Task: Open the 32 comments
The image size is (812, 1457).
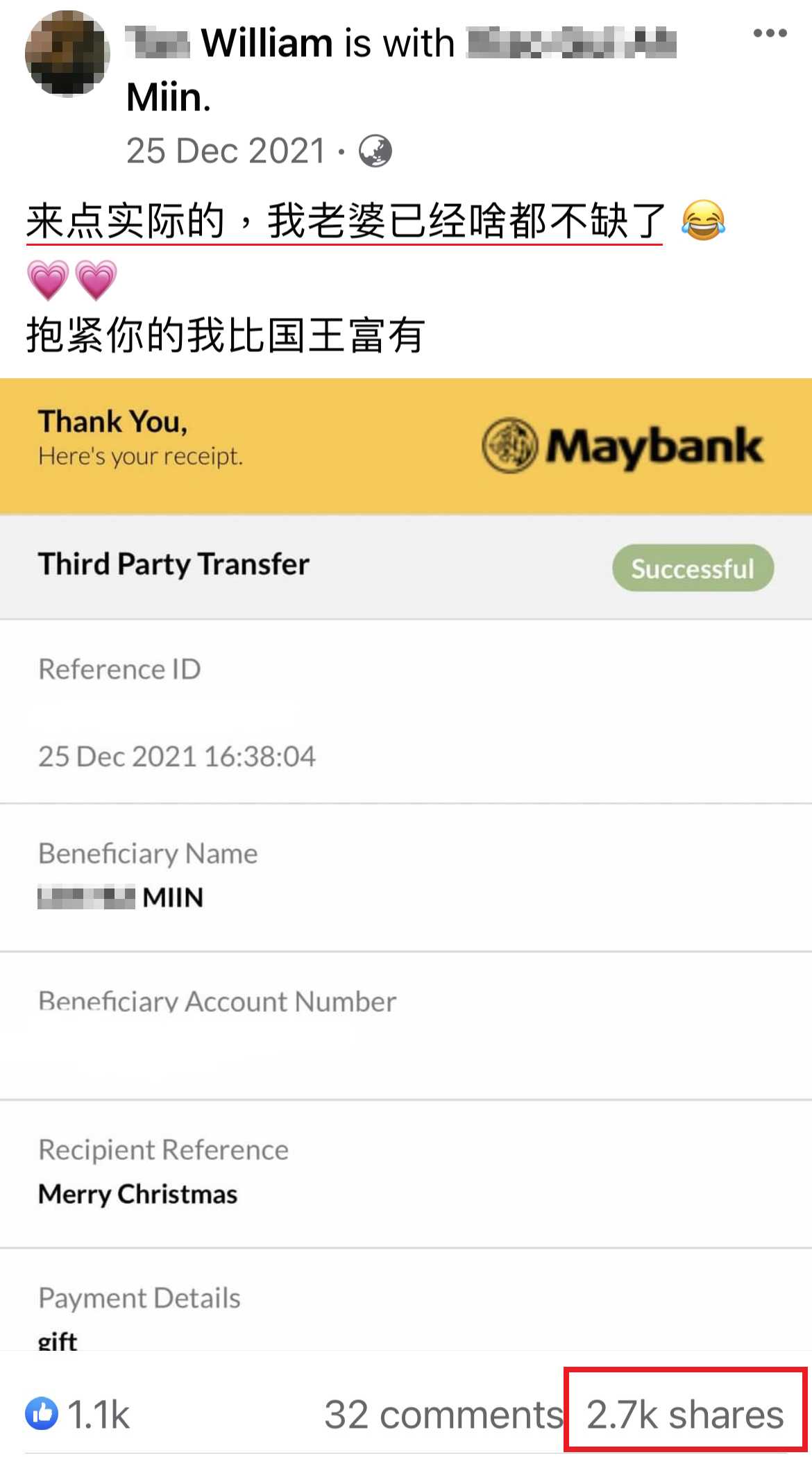Action: point(443,1414)
